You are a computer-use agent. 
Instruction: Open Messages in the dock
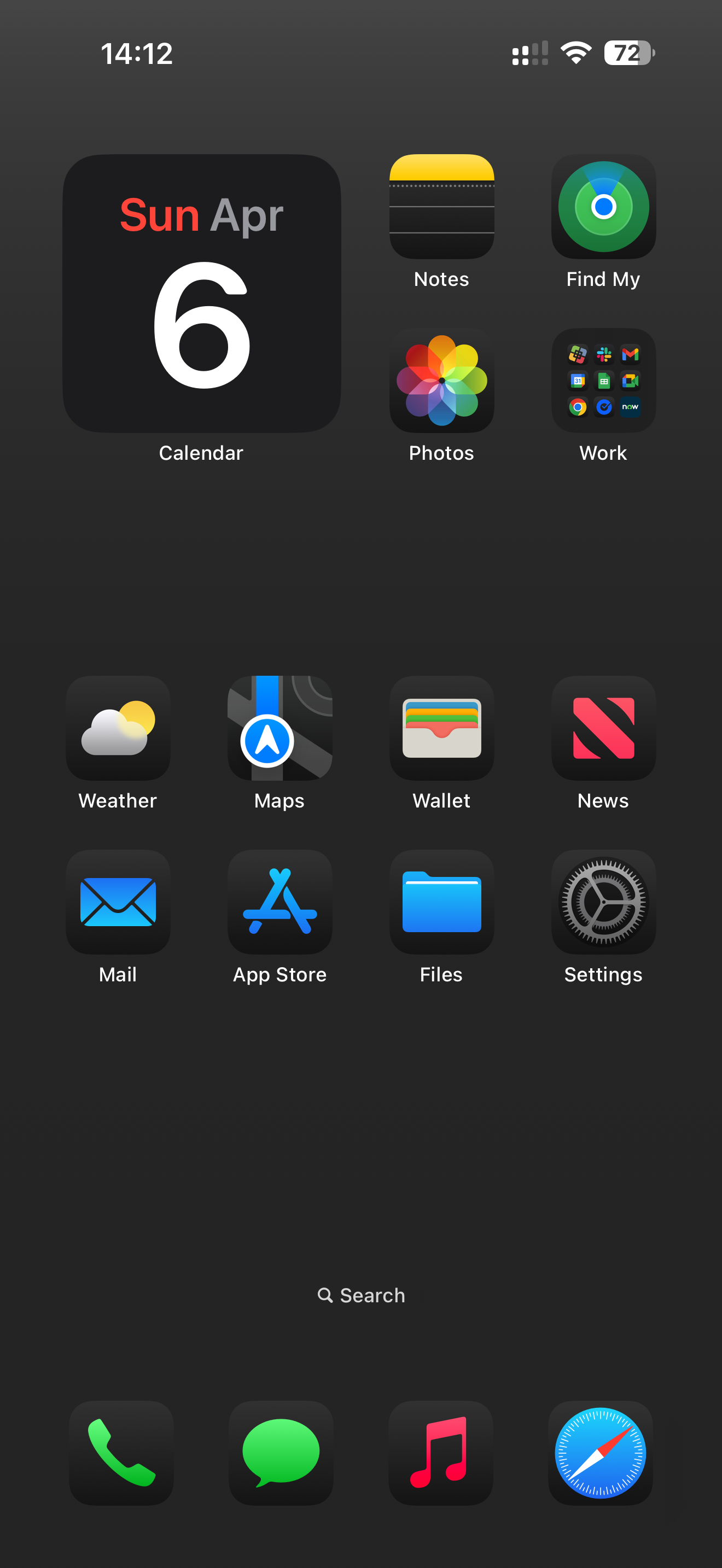point(281,1453)
